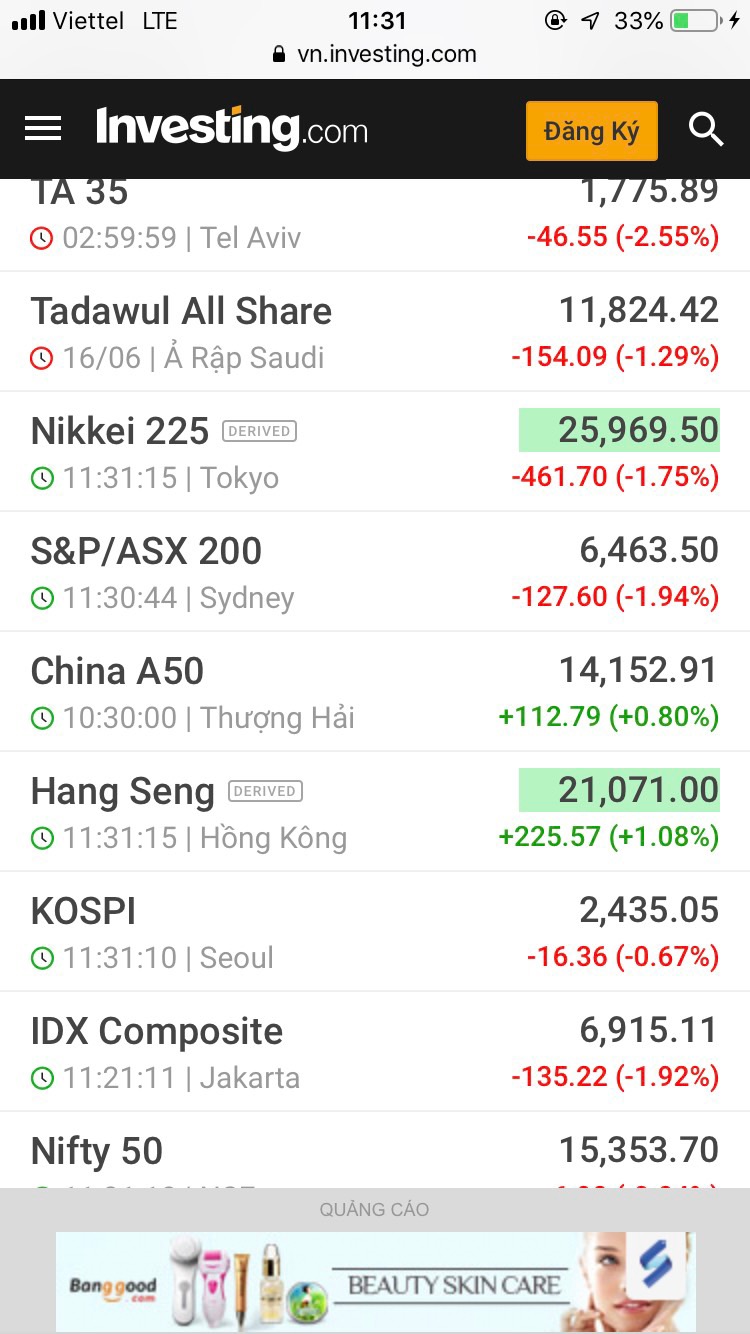The width and height of the screenshot is (750, 1334).
Task: Open the S&P/ASX 200 row
Action: [x=146, y=551]
